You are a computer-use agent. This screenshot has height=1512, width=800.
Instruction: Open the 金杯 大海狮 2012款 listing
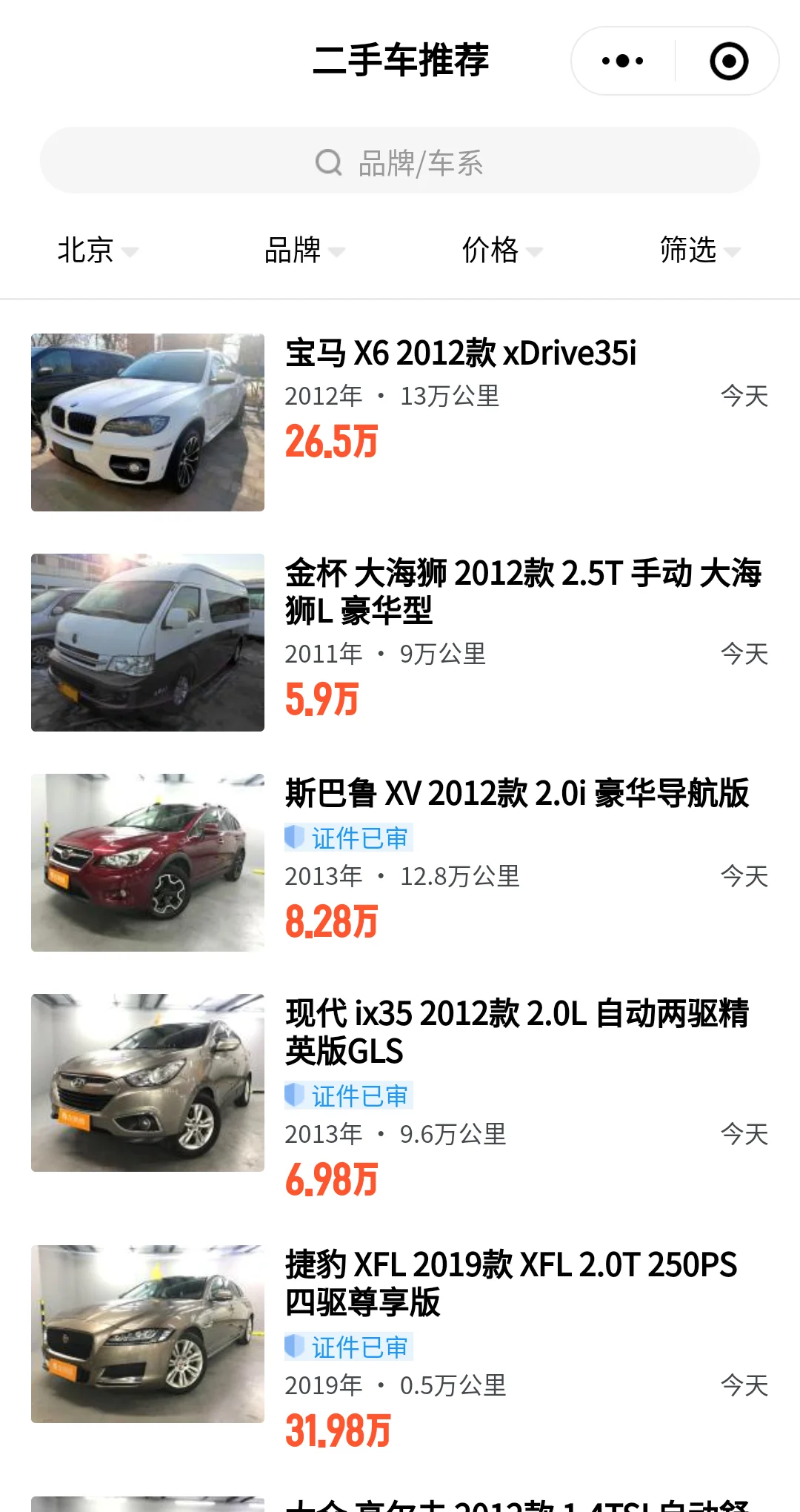click(x=523, y=591)
